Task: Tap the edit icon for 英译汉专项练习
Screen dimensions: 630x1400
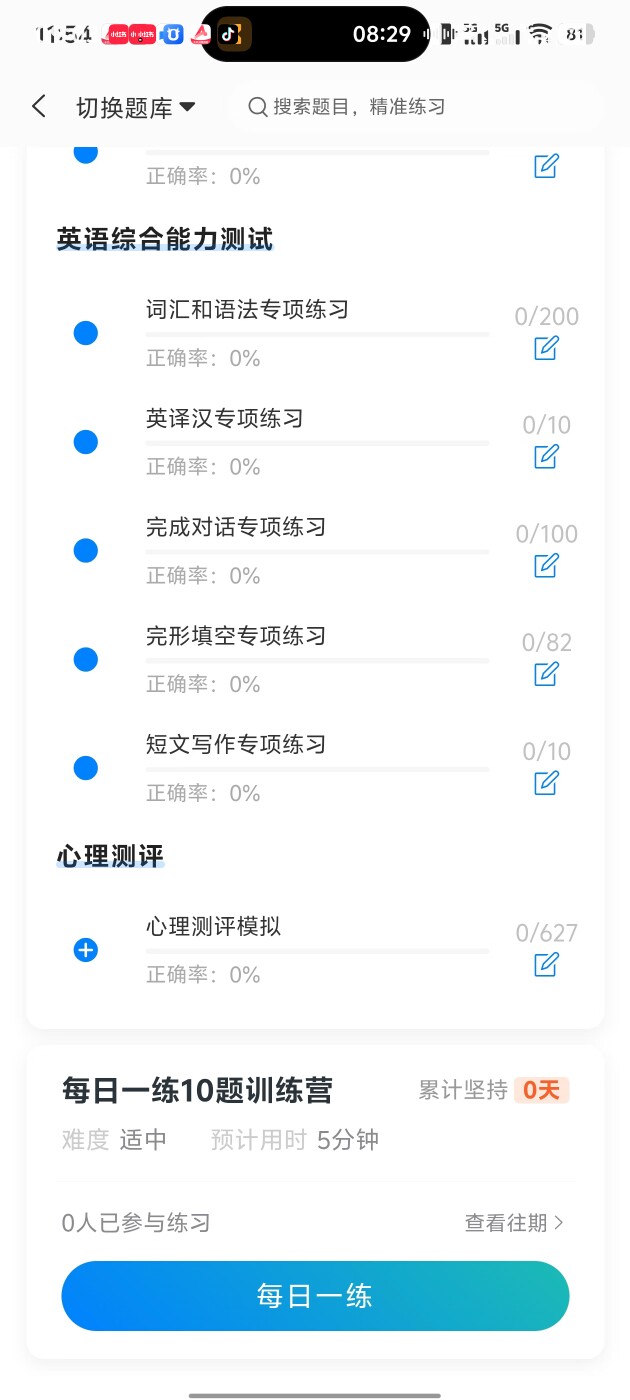Action: click(x=546, y=457)
